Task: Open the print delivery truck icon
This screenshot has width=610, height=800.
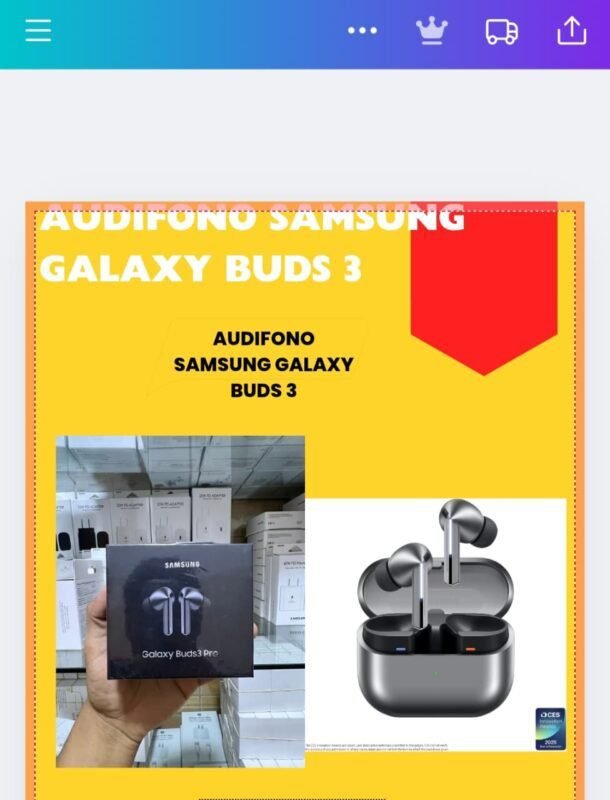Action: click(502, 31)
